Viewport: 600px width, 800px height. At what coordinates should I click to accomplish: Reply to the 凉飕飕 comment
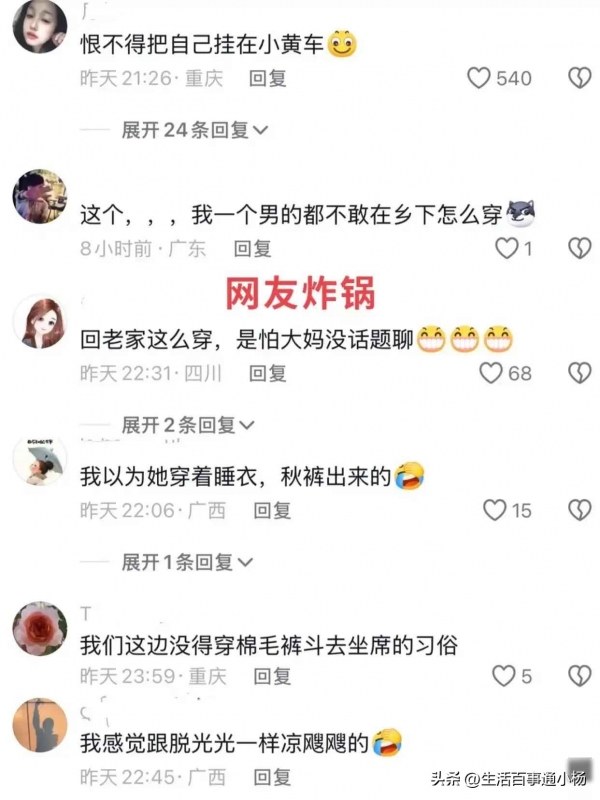click(x=271, y=776)
